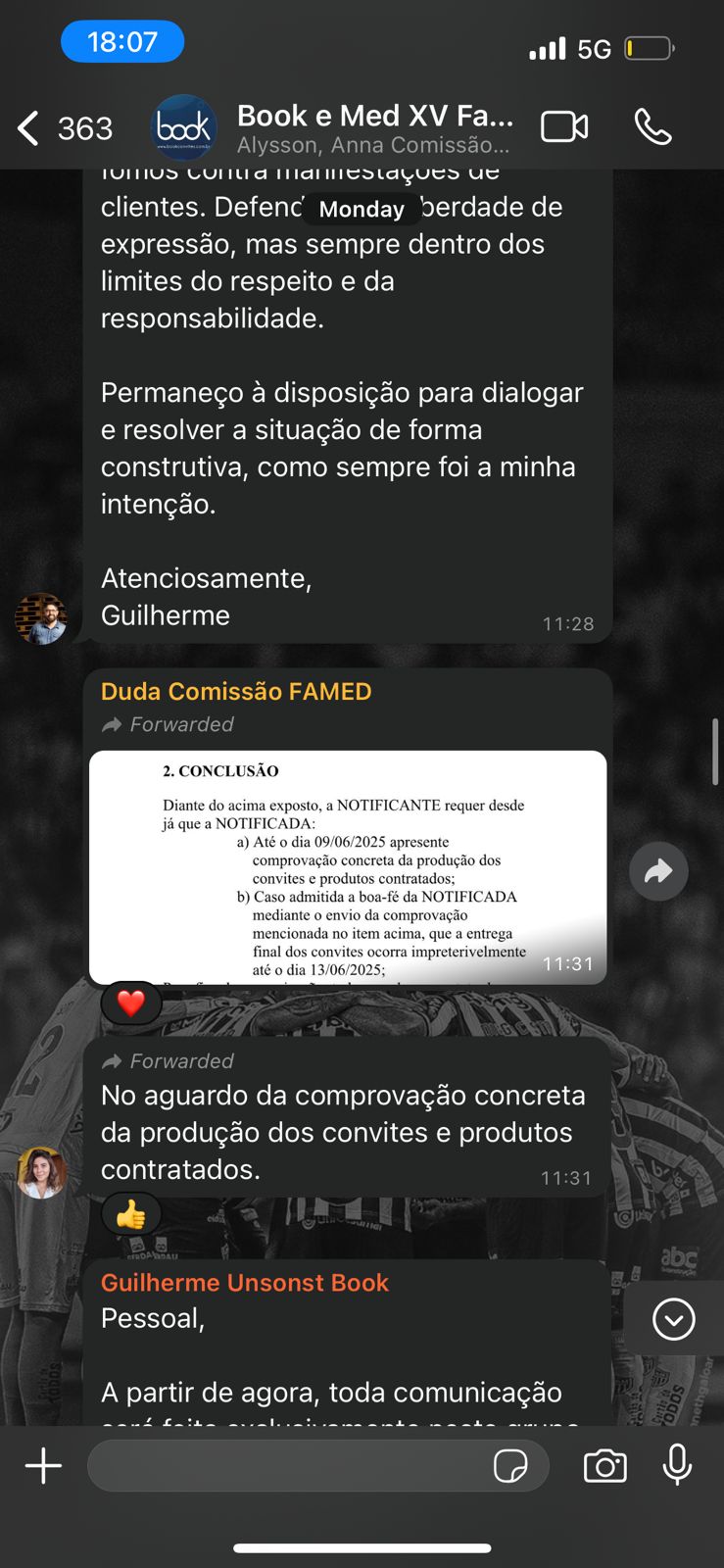Open the sticker picker
Viewport: 724px width, 1568px height.
510,1466
